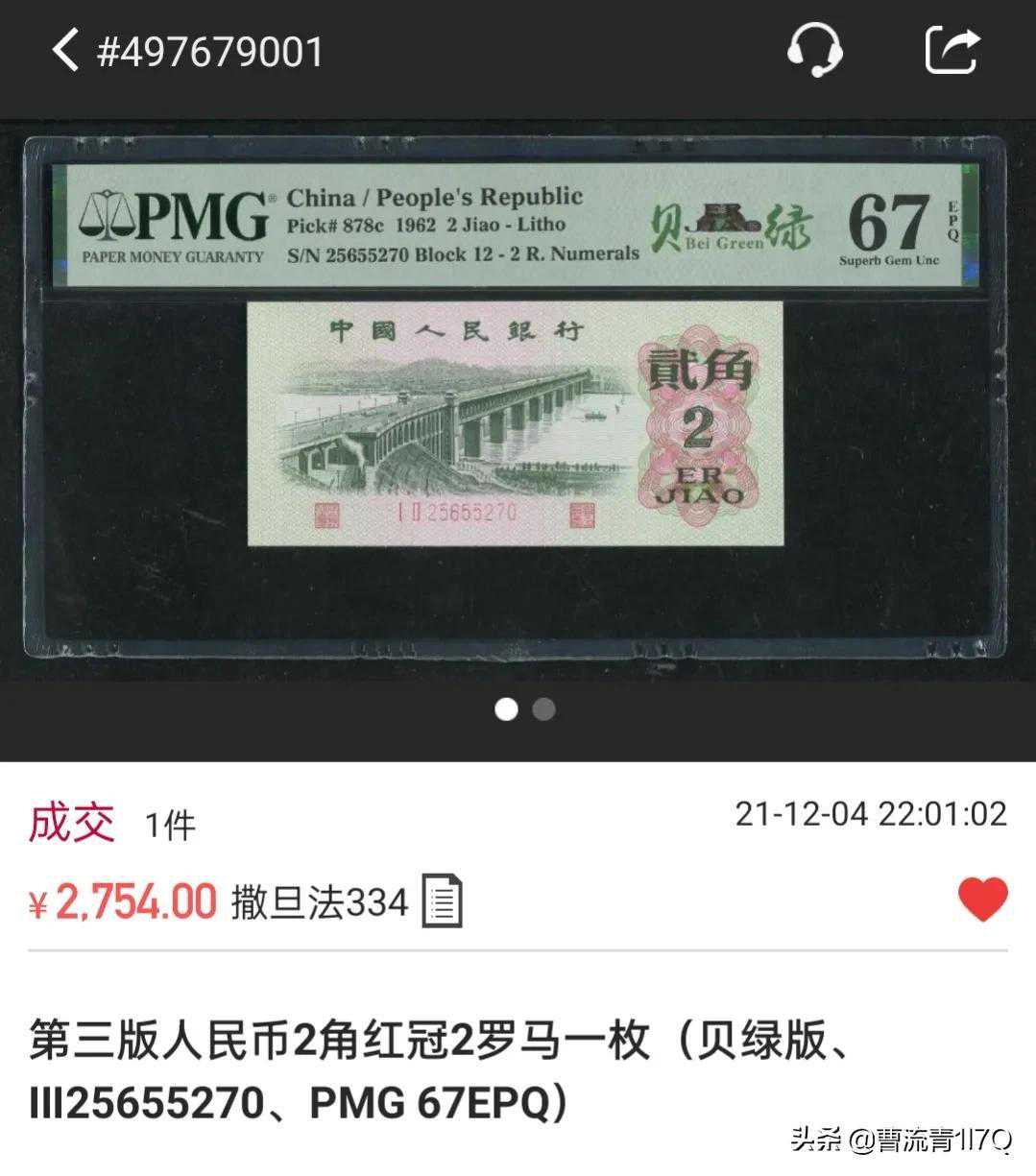Viewport: 1036px width, 1176px height.
Task: Share this auction listing
Action: 952,50
